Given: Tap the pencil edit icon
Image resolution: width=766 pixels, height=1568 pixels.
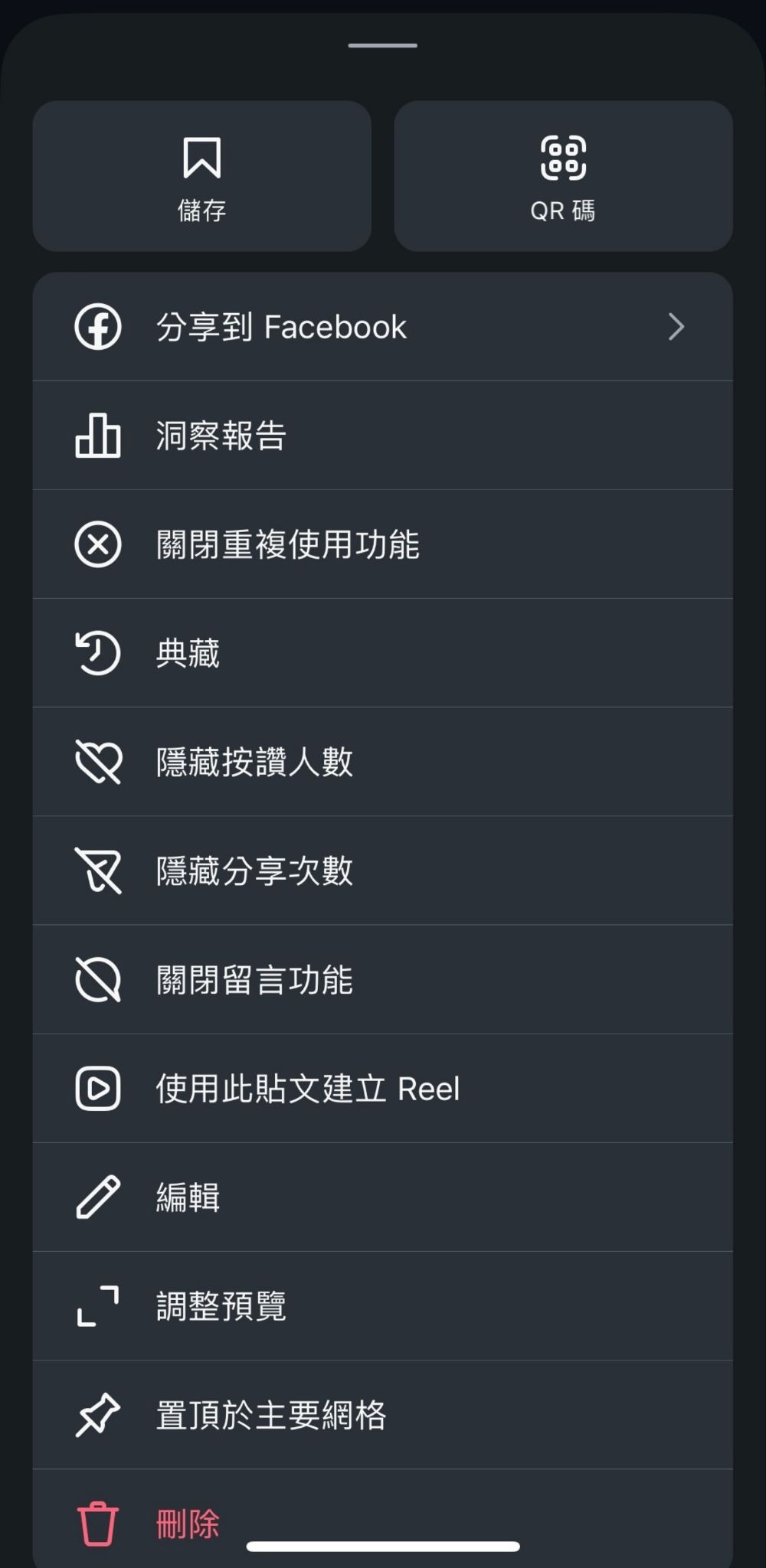Looking at the screenshot, I should coord(97,1197).
